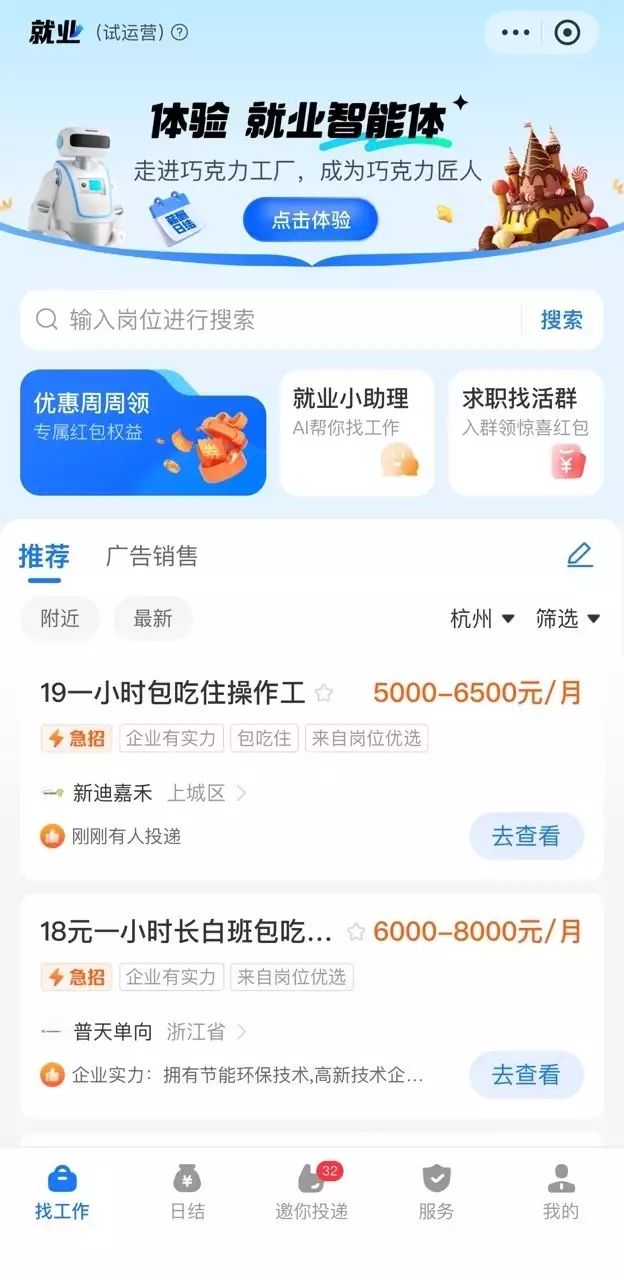Open the 就业小助理 AI assistant card

pos(356,433)
